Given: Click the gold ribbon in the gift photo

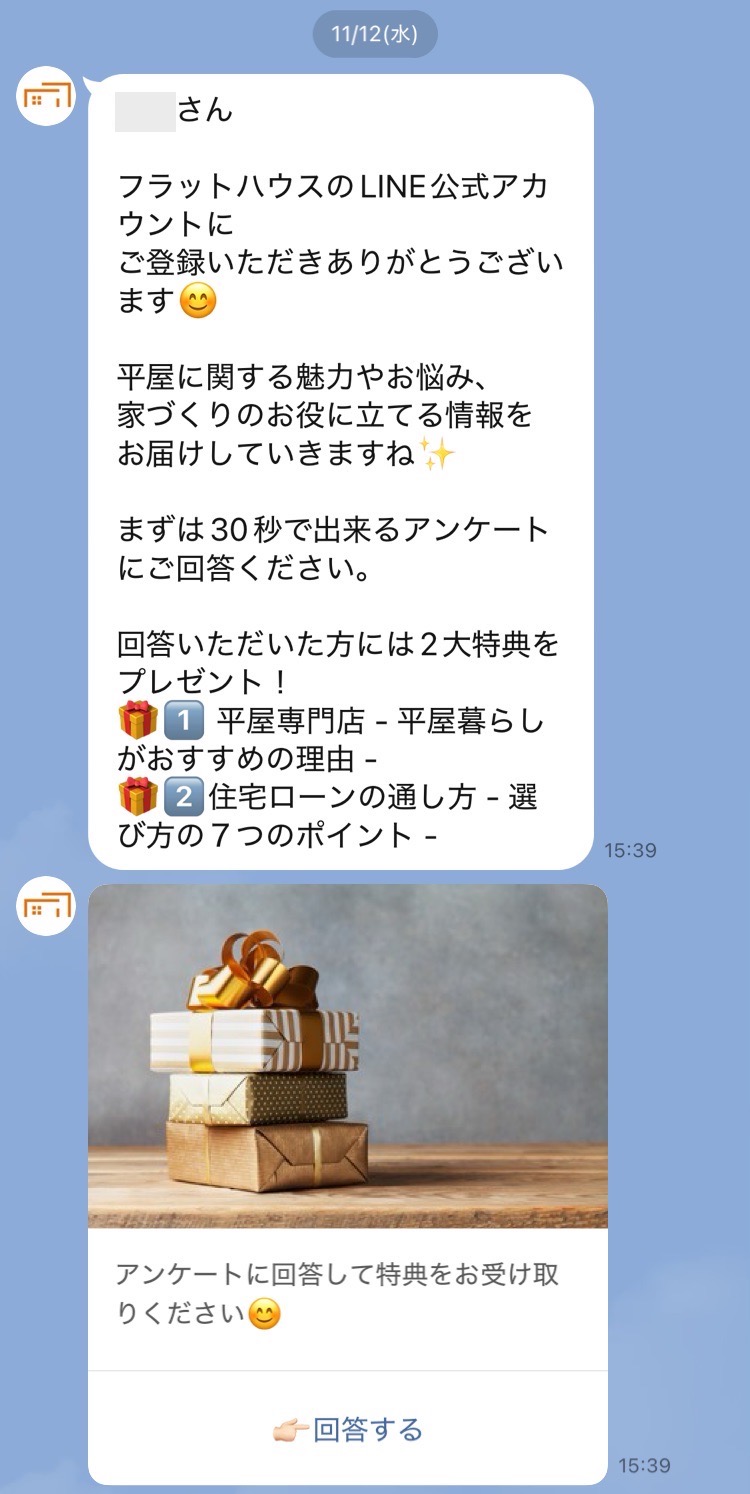Looking at the screenshot, I should pyautogui.click(x=250, y=975).
